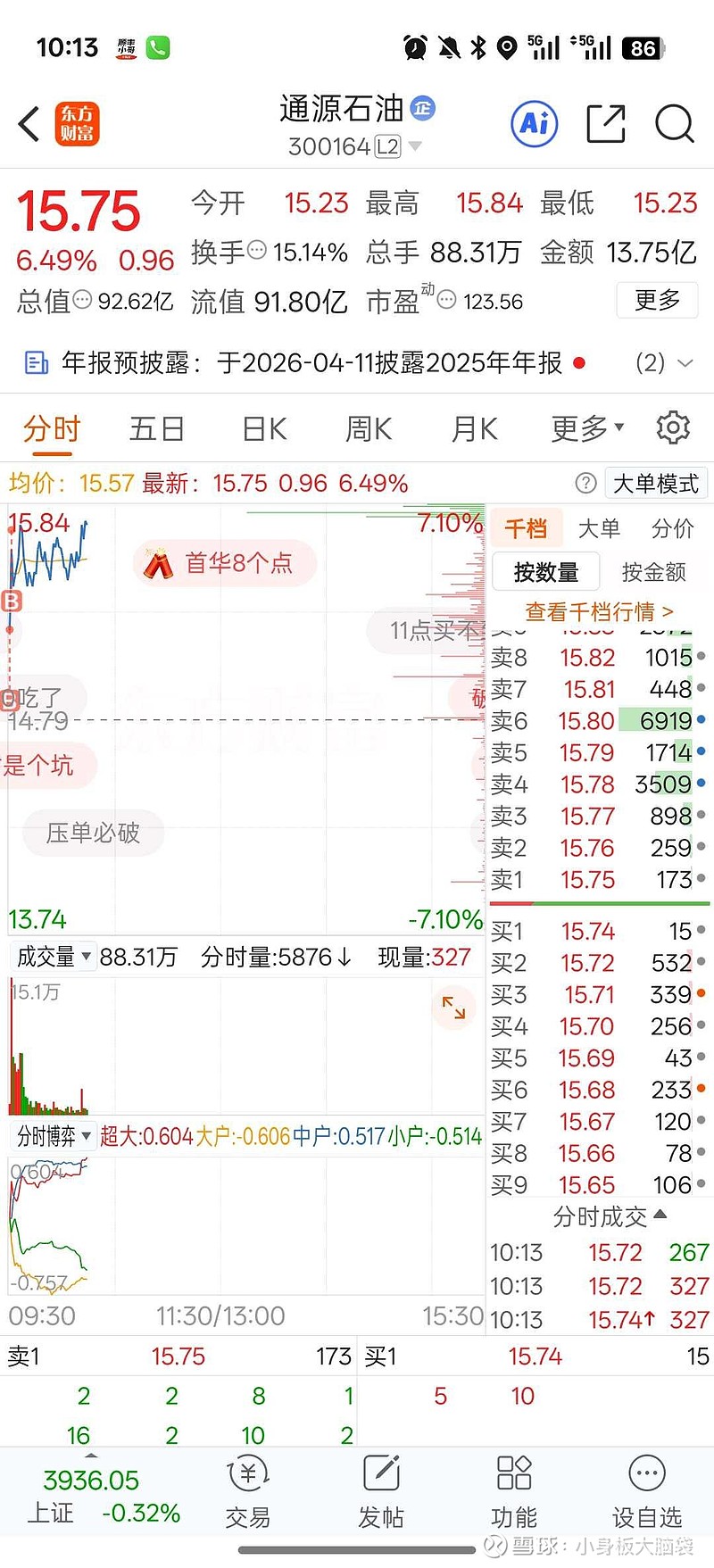Open the Ai assistant icon

click(x=534, y=123)
